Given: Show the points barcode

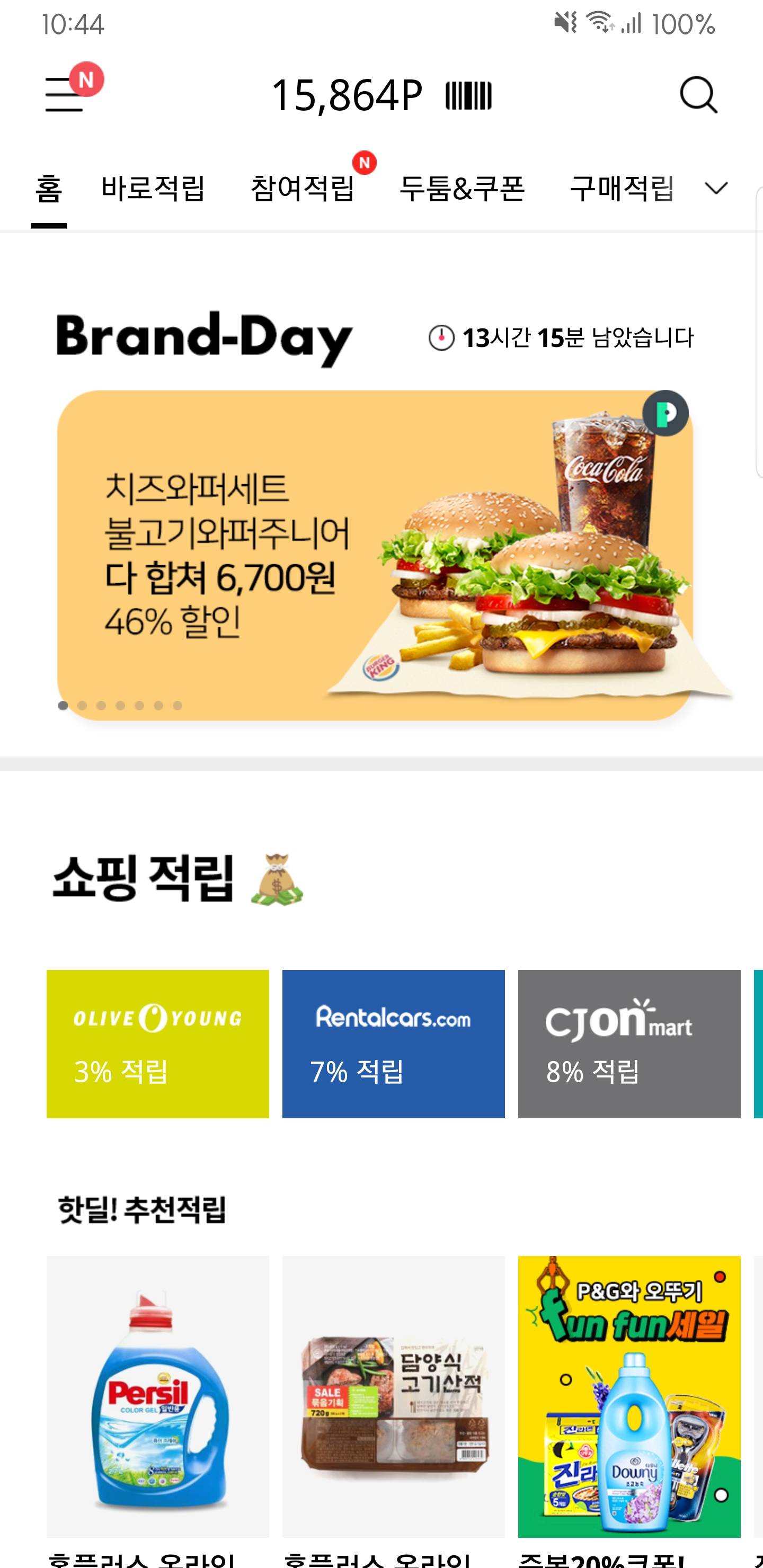Looking at the screenshot, I should [x=468, y=95].
